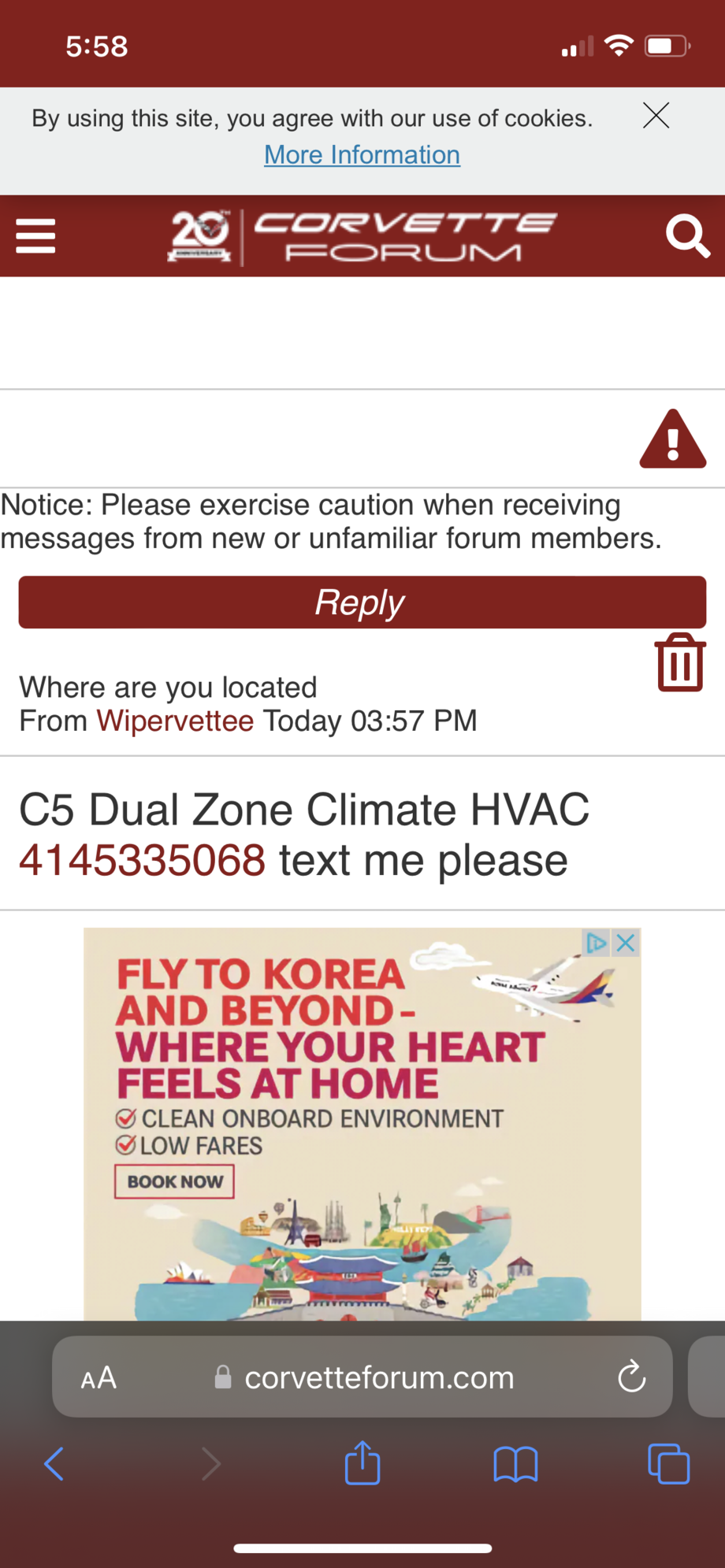
Task: Open Wipervettee's profile link
Action: 175,721
